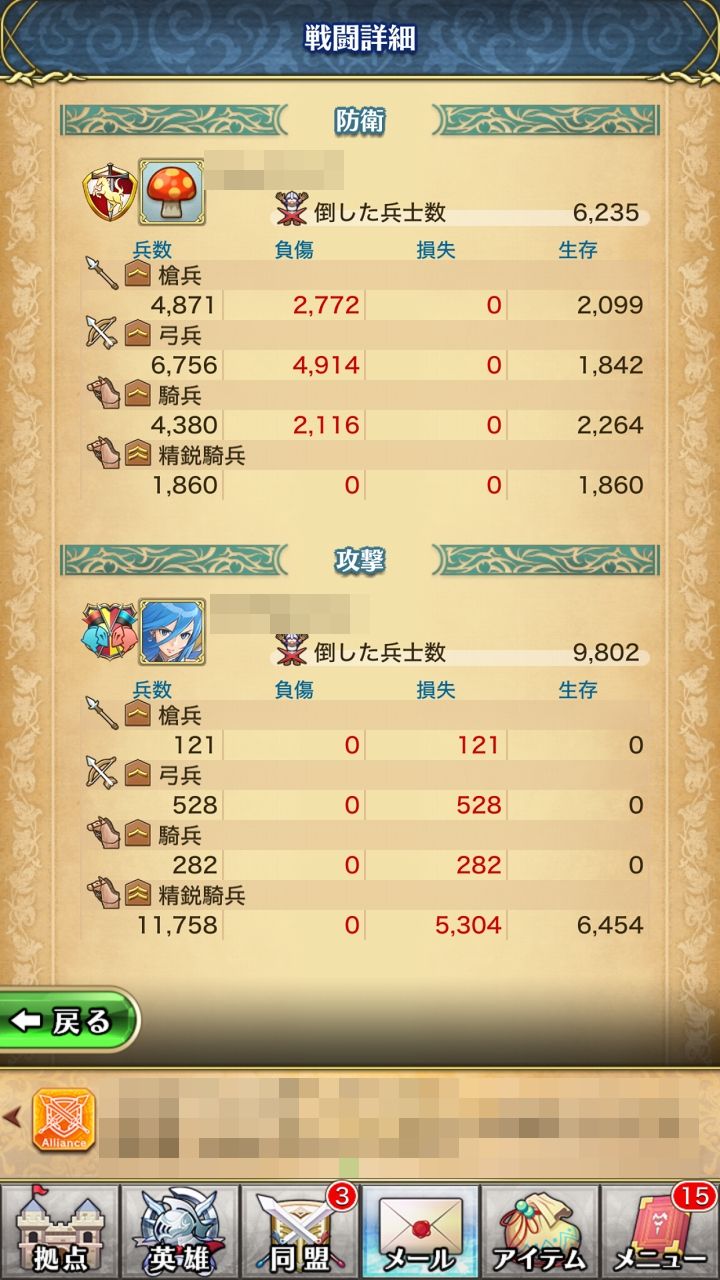View the defender's mushroom avatar profile

(x=172, y=192)
